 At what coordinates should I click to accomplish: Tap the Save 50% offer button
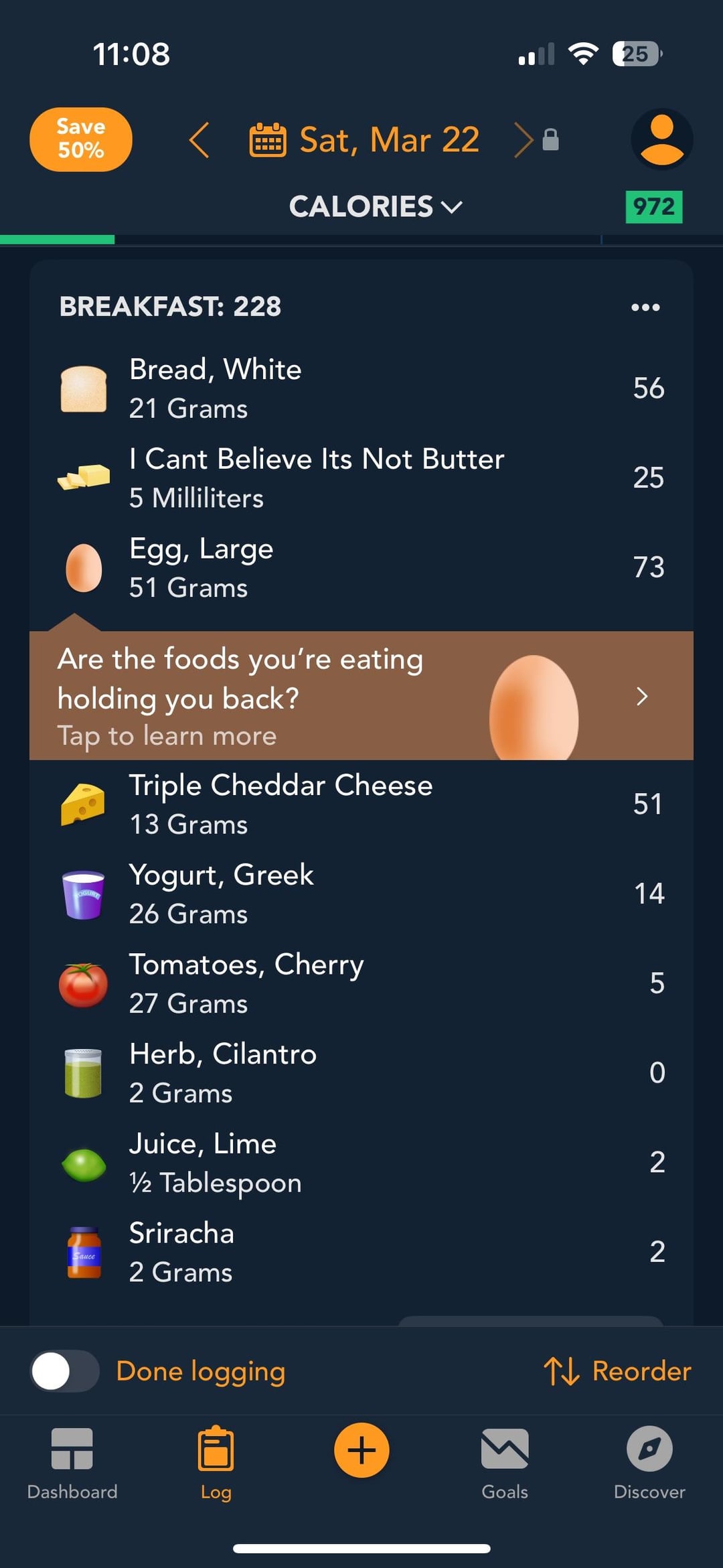[x=81, y=139]
